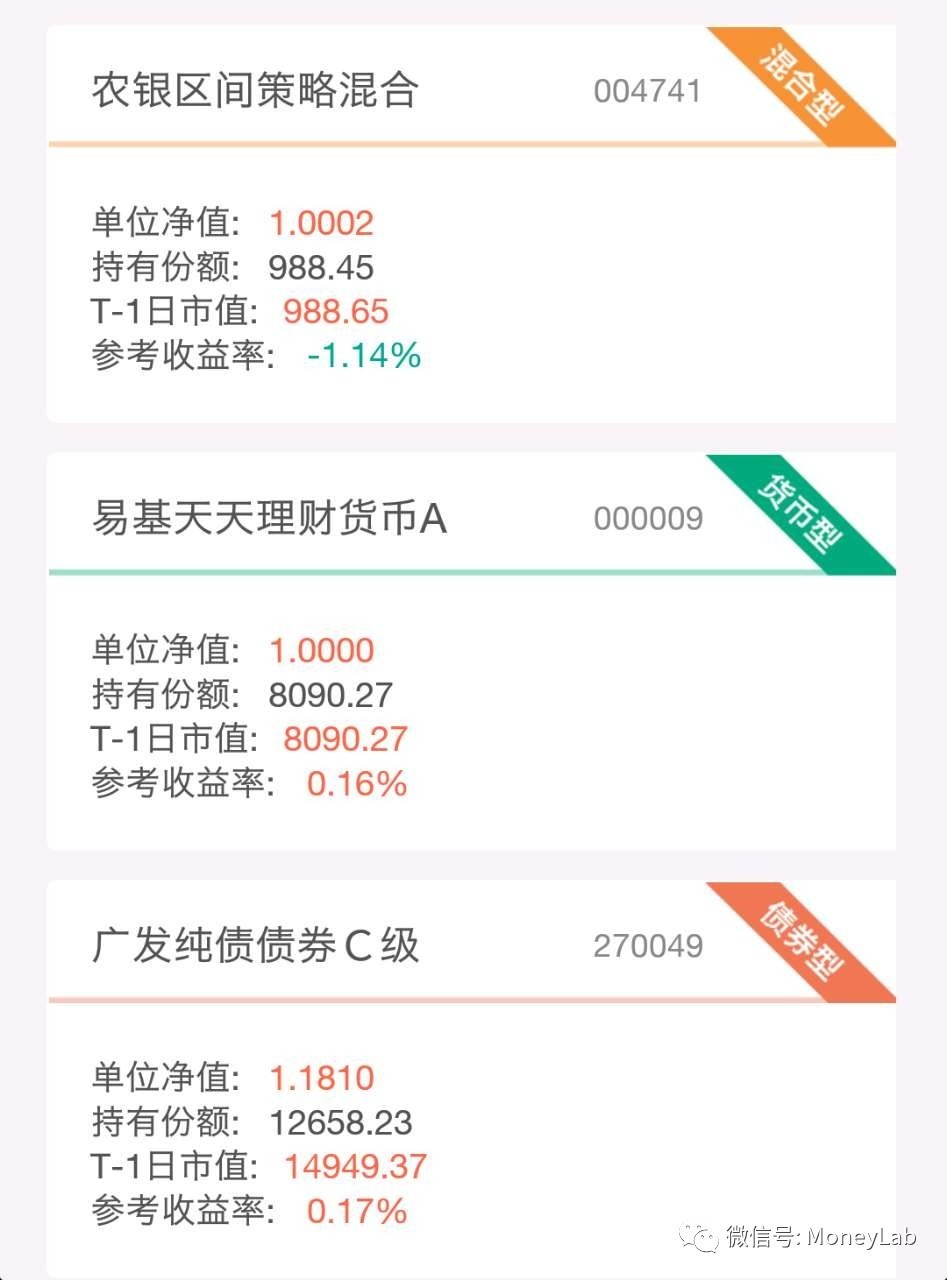The width and height of the screenshot is (947, 1280).
Task: Select fund code 000009
Action: coord(648,517)
